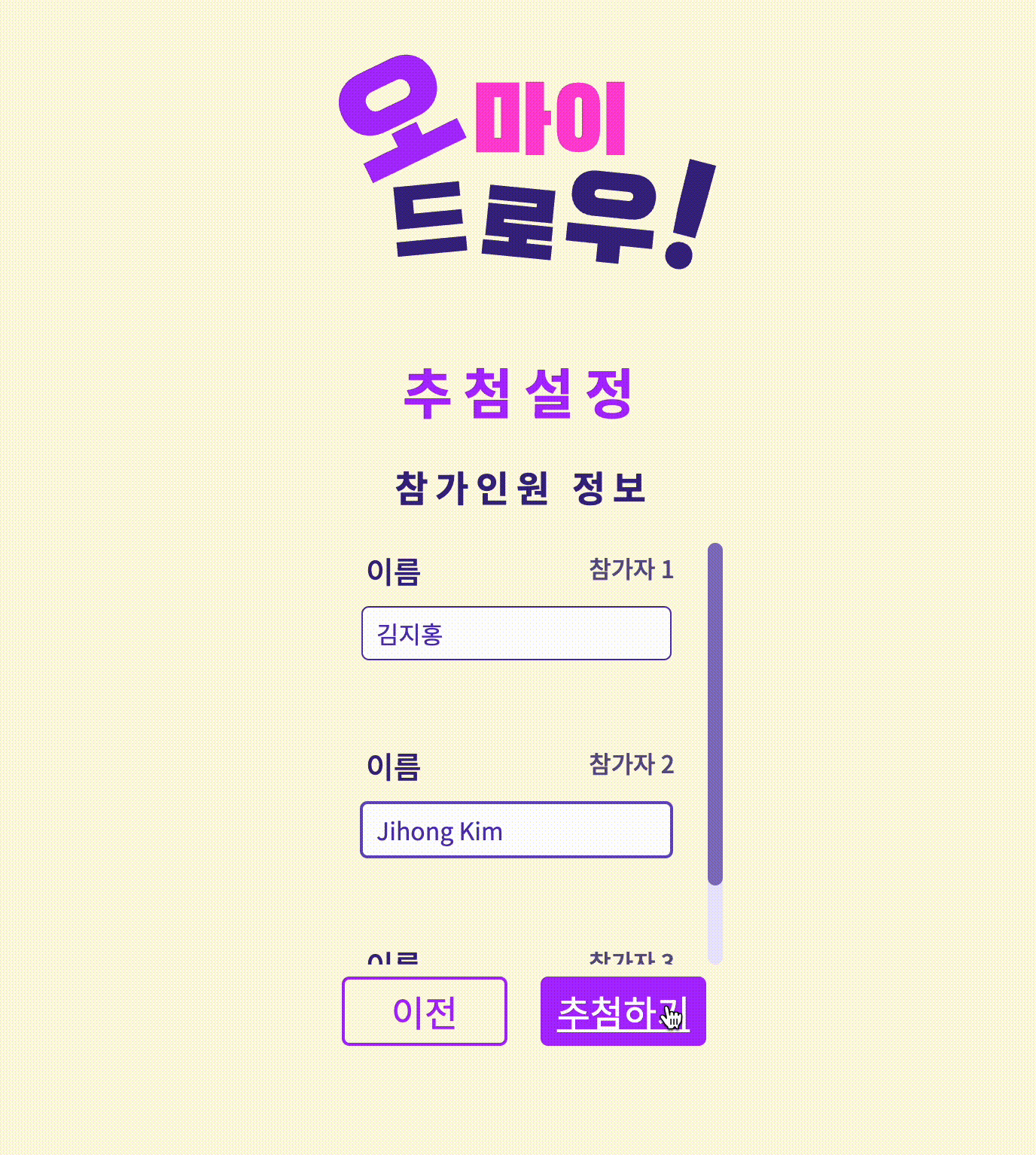
Task: Focus the Jihong Kim name field
Action: (x=516, y=830)
